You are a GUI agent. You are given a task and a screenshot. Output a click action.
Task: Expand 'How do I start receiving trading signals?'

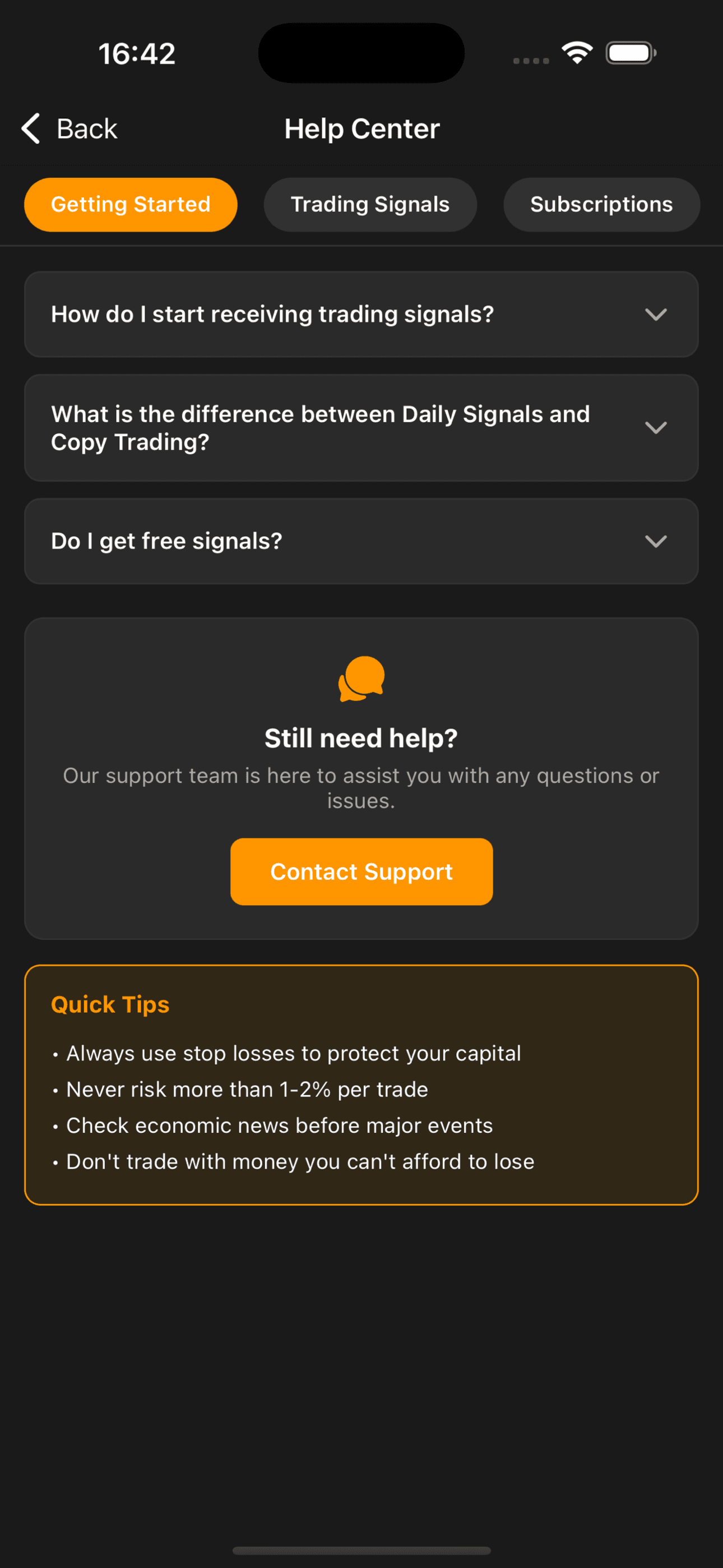click(361, 314)
